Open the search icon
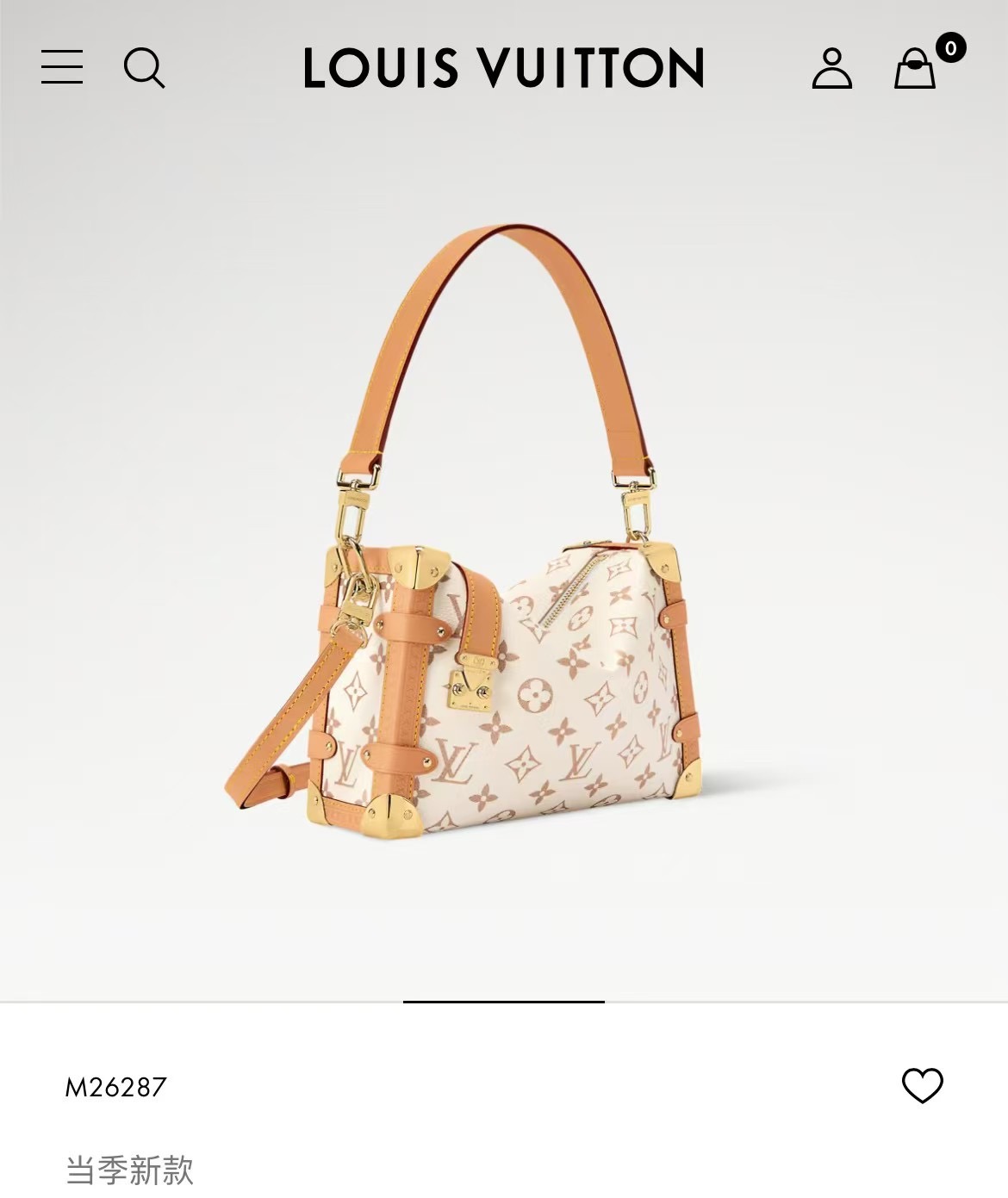Viewport: 1008px width, 1198px height. coord(144,67)
